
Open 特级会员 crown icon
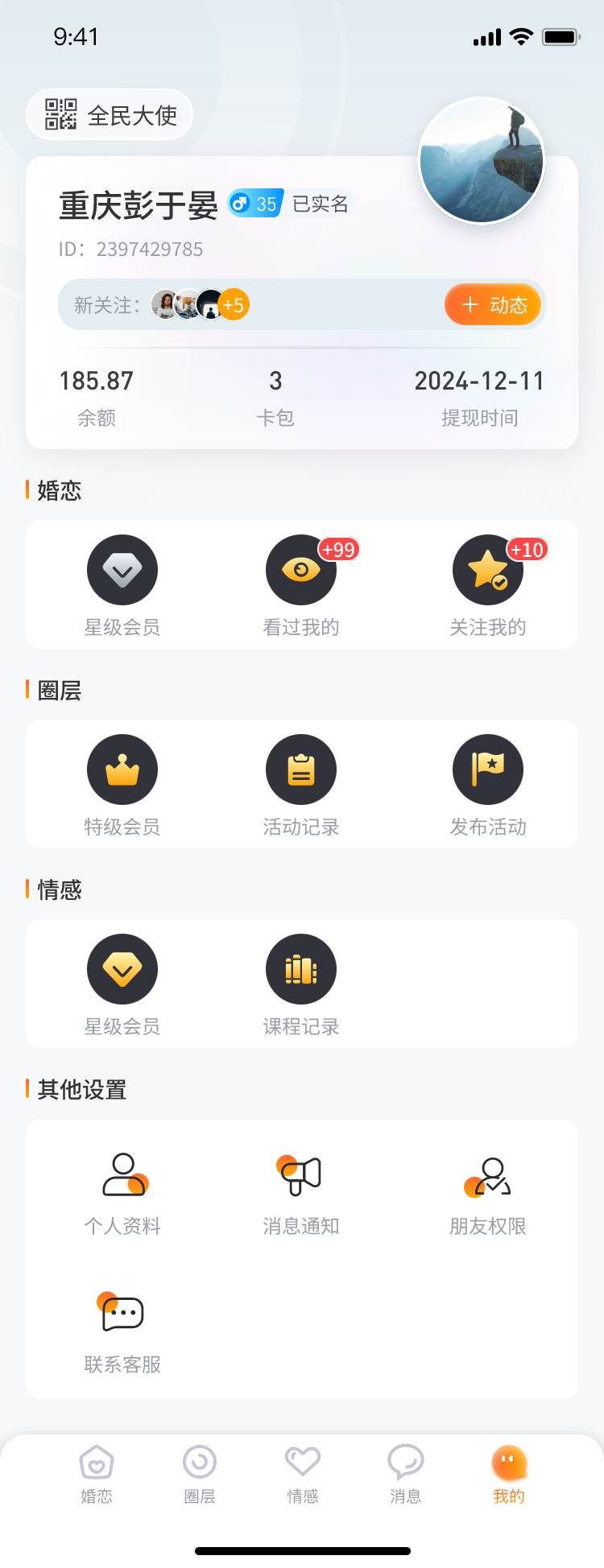[x=122, y=769]
